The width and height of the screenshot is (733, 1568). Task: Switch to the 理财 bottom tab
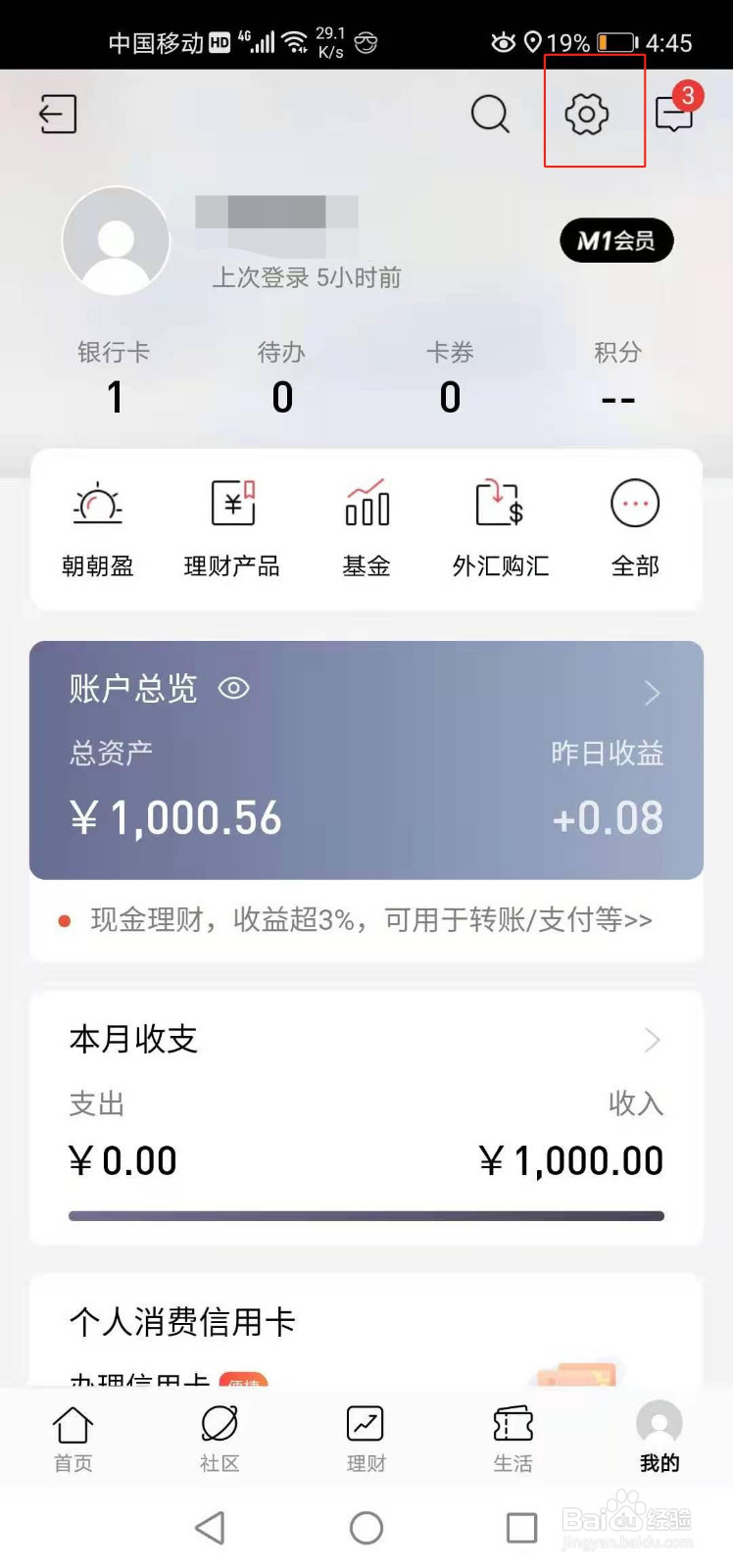click(x=366, y=1439)
